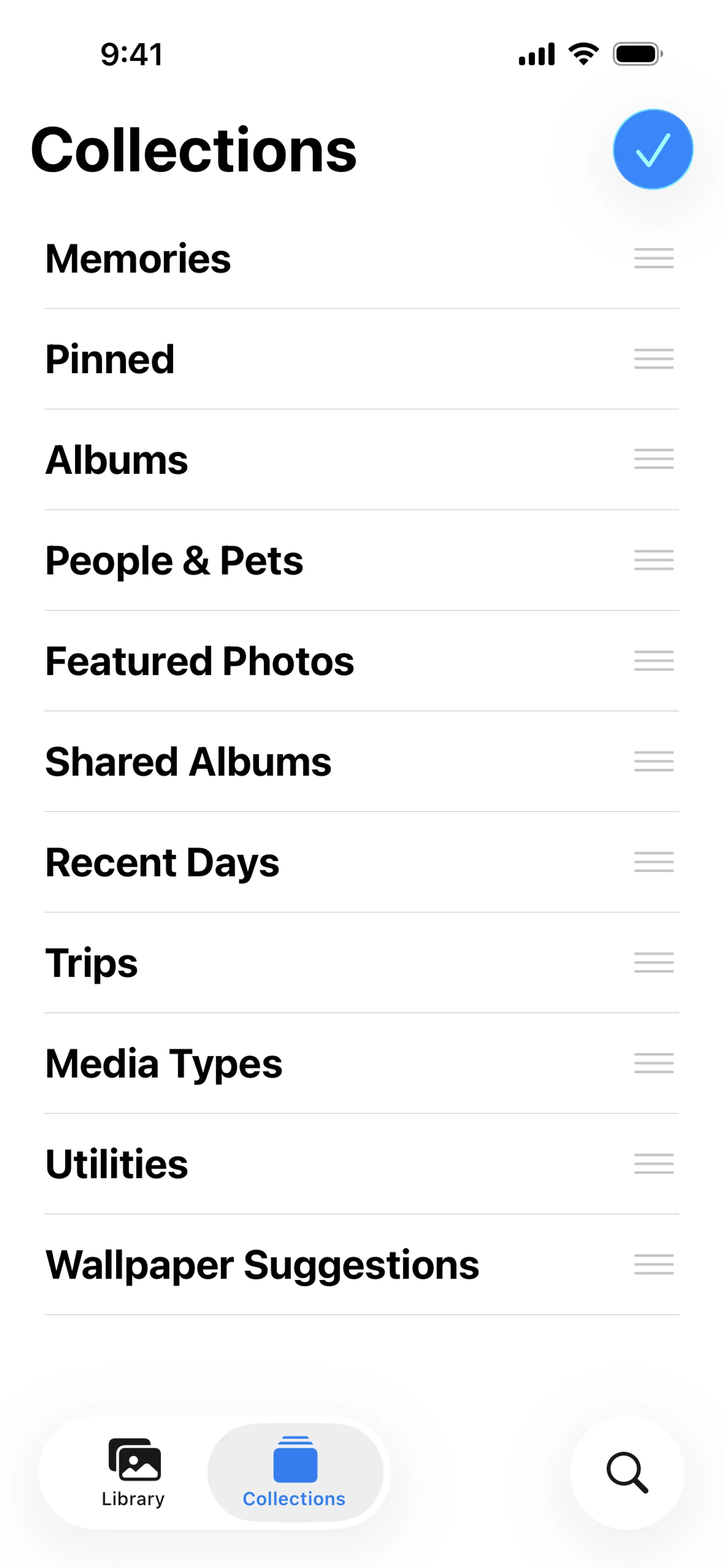Tap the handle beside Featured Photos

click(x=654, y=660)
